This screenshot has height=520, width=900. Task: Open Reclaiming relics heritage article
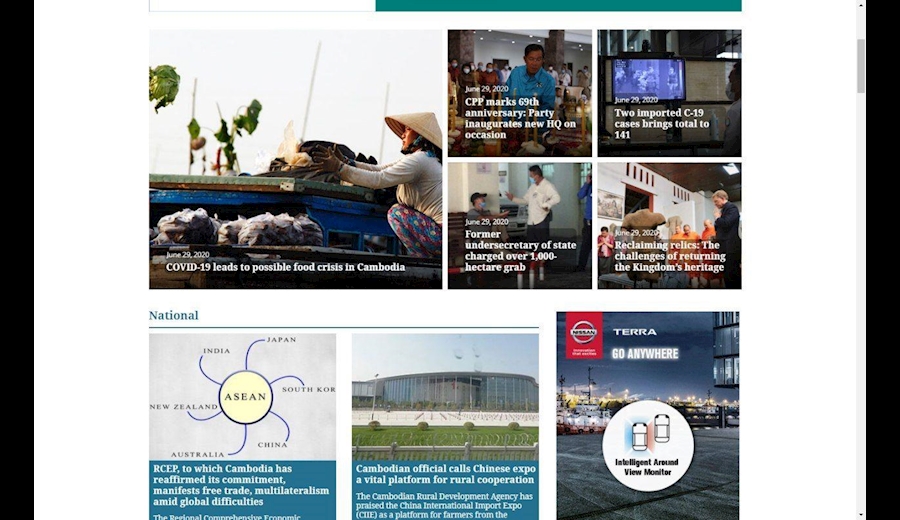(669, 256)
